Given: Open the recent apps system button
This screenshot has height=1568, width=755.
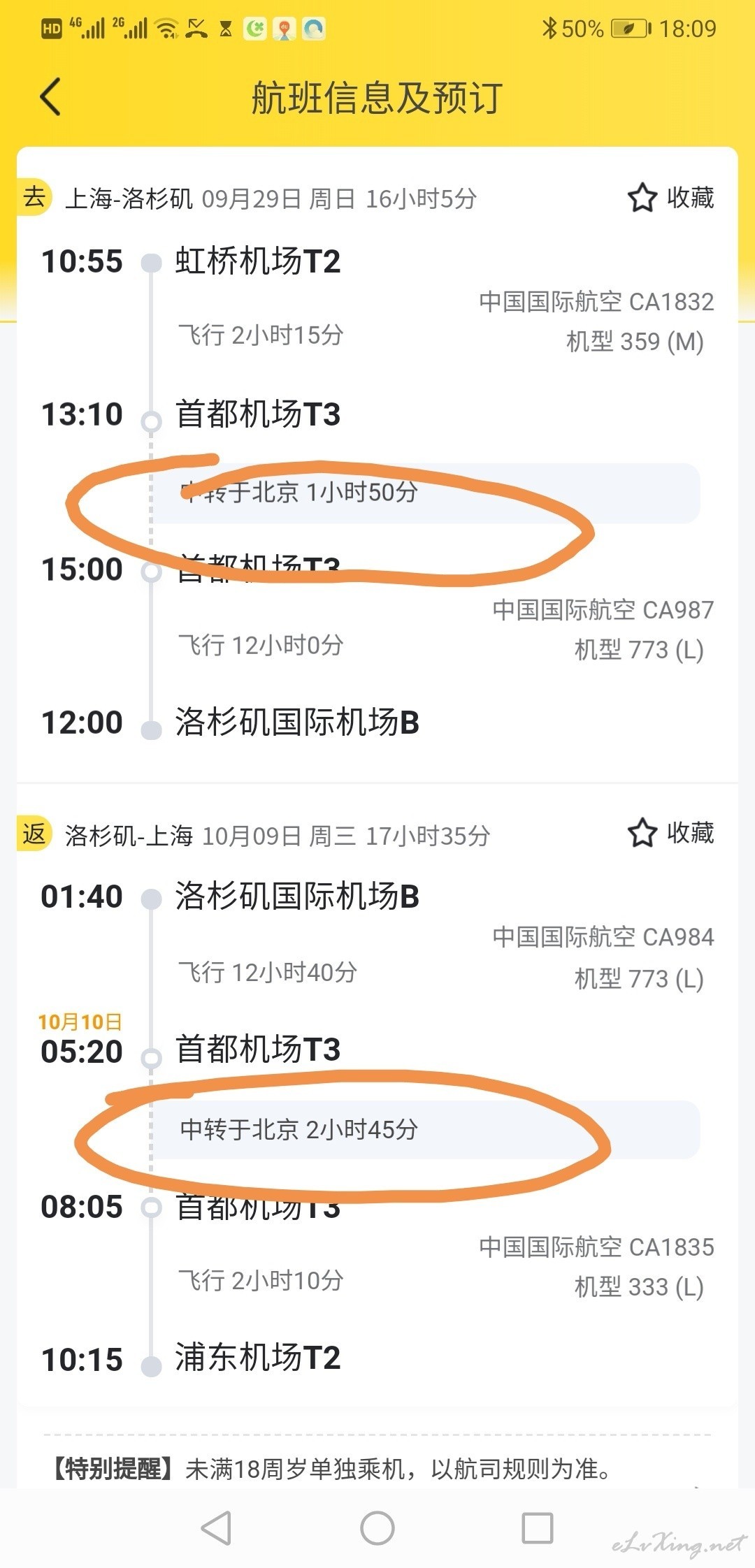Looking at the screenshot, I should [538, 1527].
